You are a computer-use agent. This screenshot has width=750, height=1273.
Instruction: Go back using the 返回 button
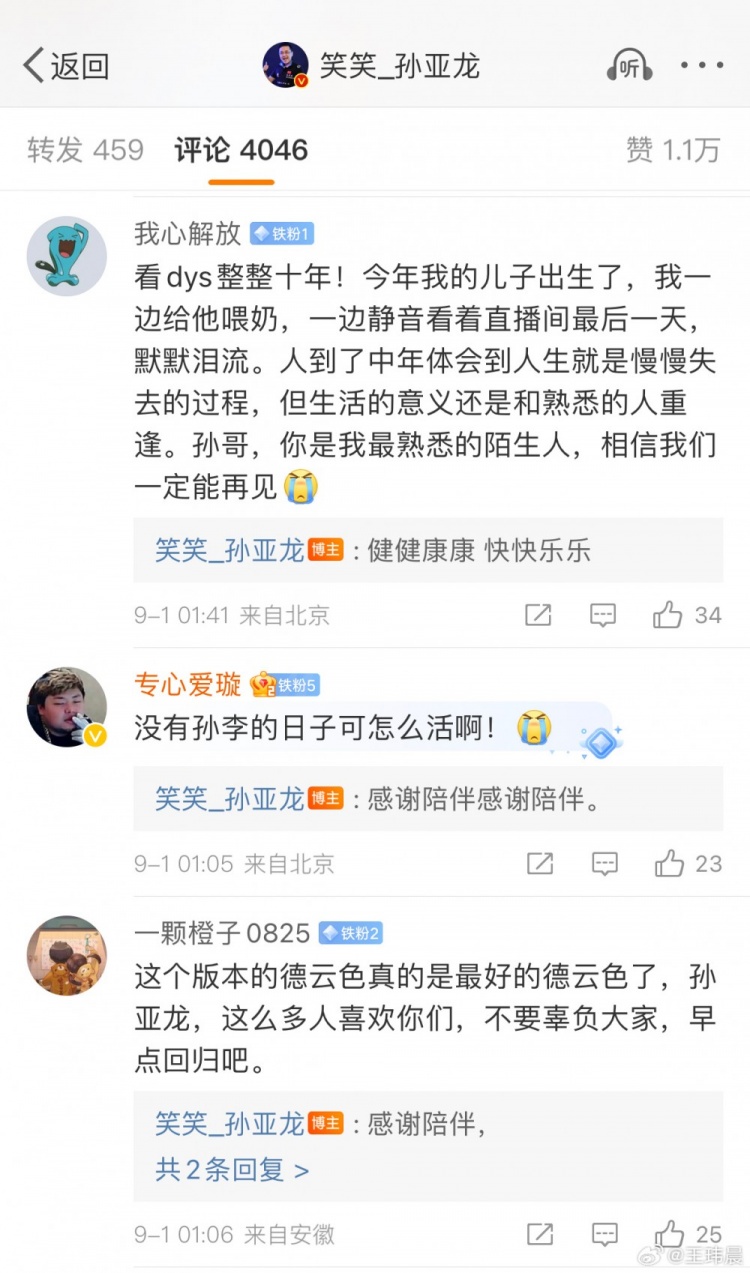66,66
